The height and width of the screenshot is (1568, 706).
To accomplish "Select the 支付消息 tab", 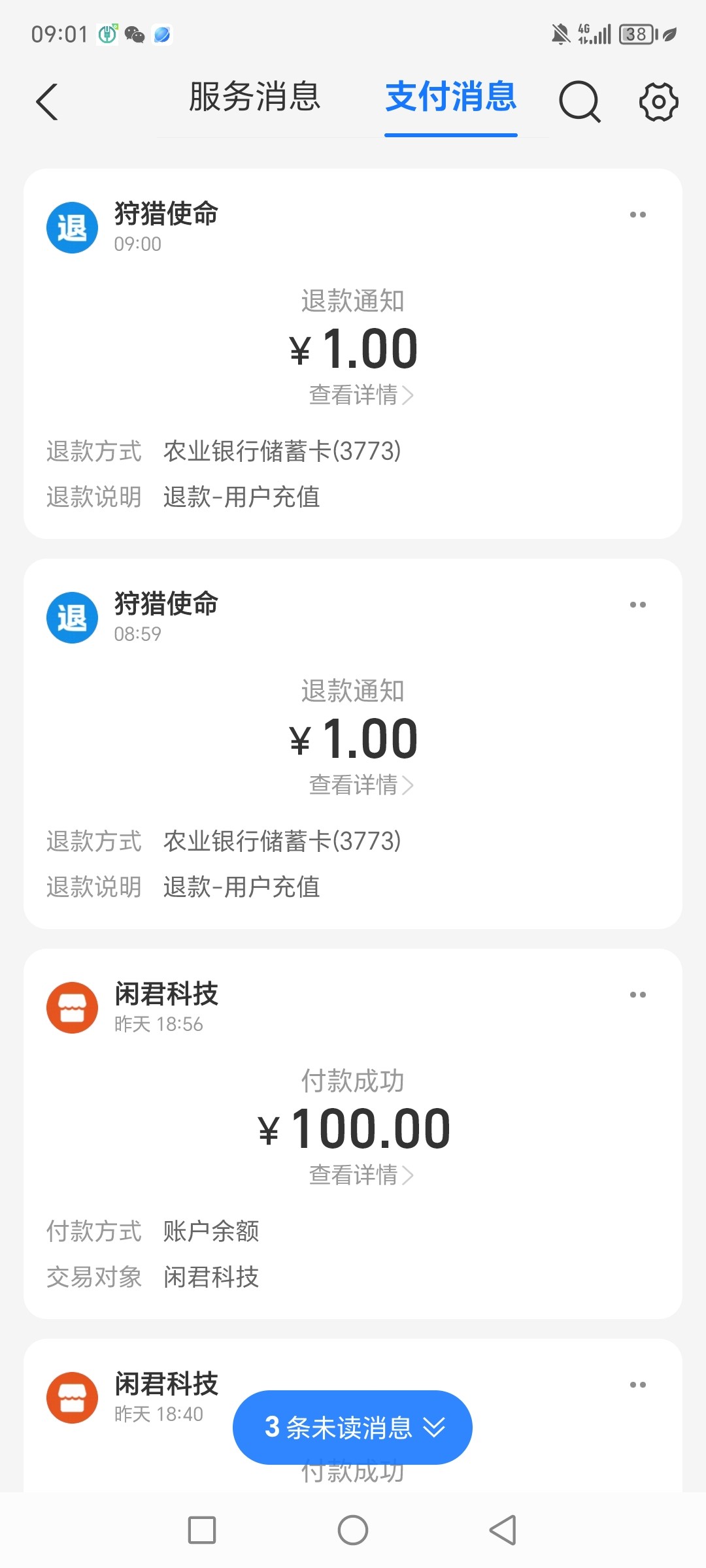I will (450, 97).
